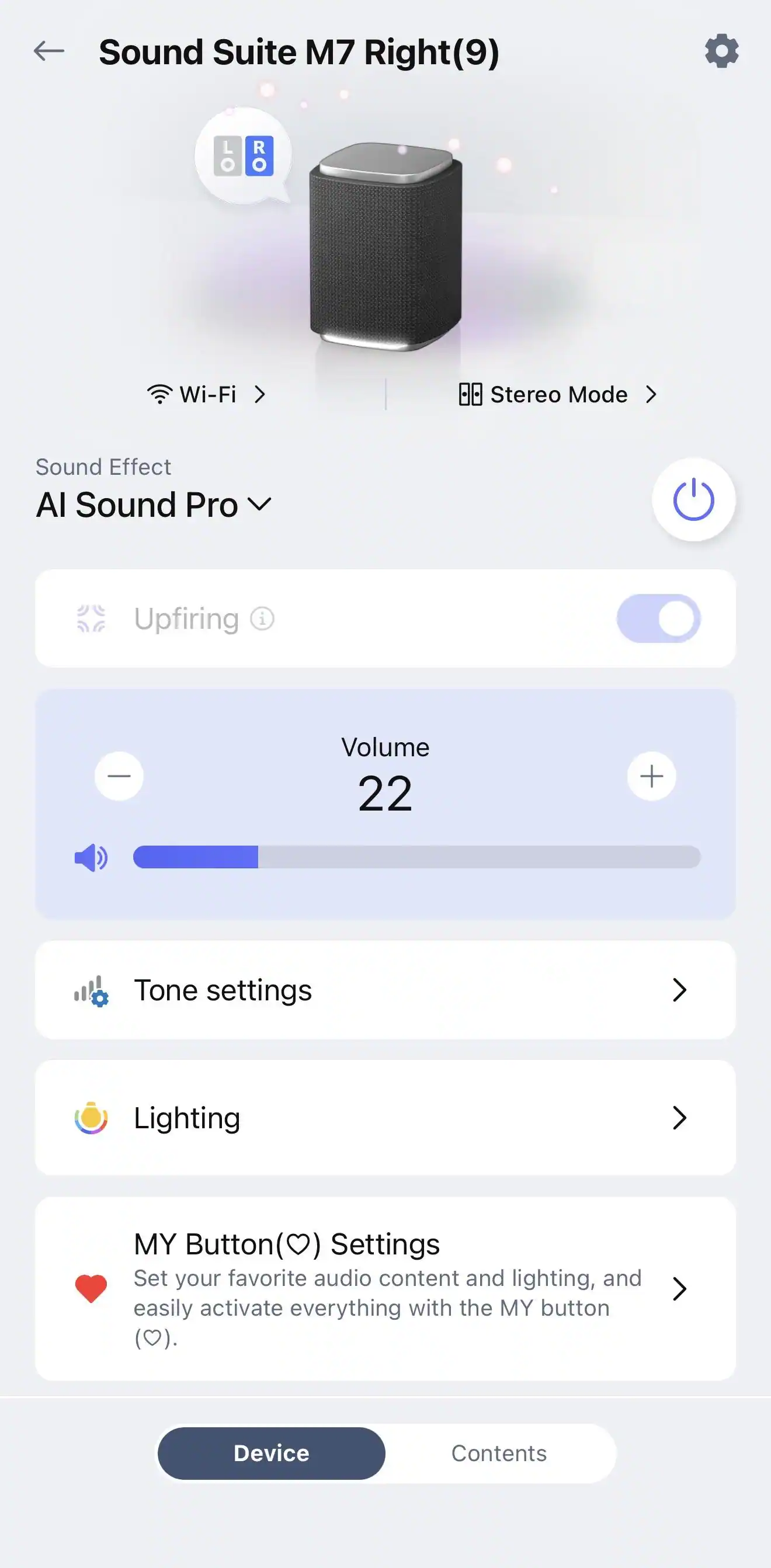Increase volume with plus button
This screenshot has height=1568, width=771.
click(651, 776)
